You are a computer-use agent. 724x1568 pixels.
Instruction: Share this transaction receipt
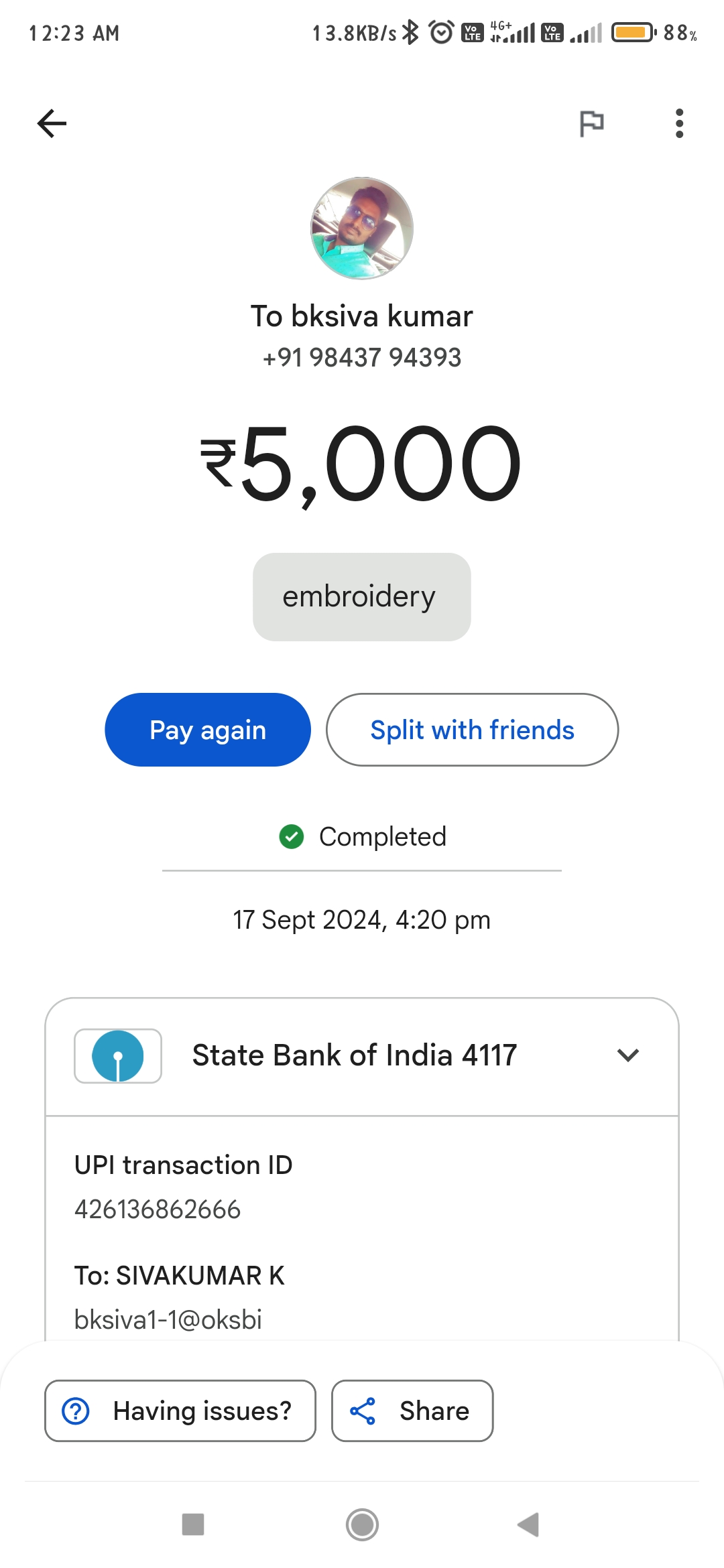[x=412, y=1411]
